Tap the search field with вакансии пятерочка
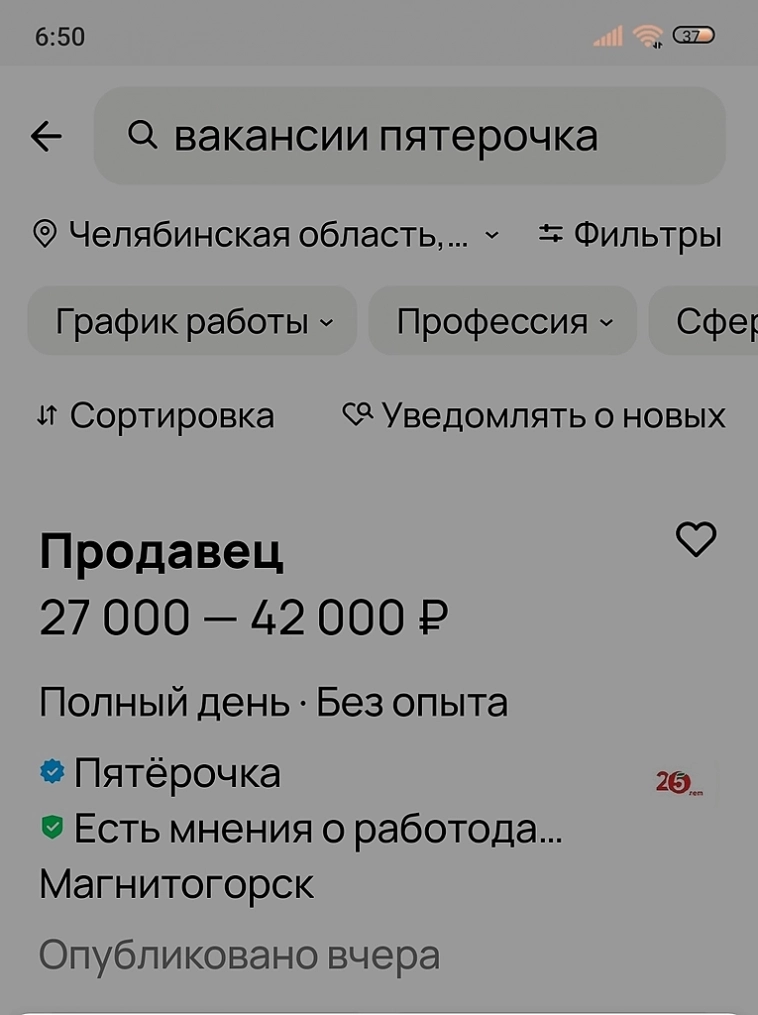 click(410, 136)
